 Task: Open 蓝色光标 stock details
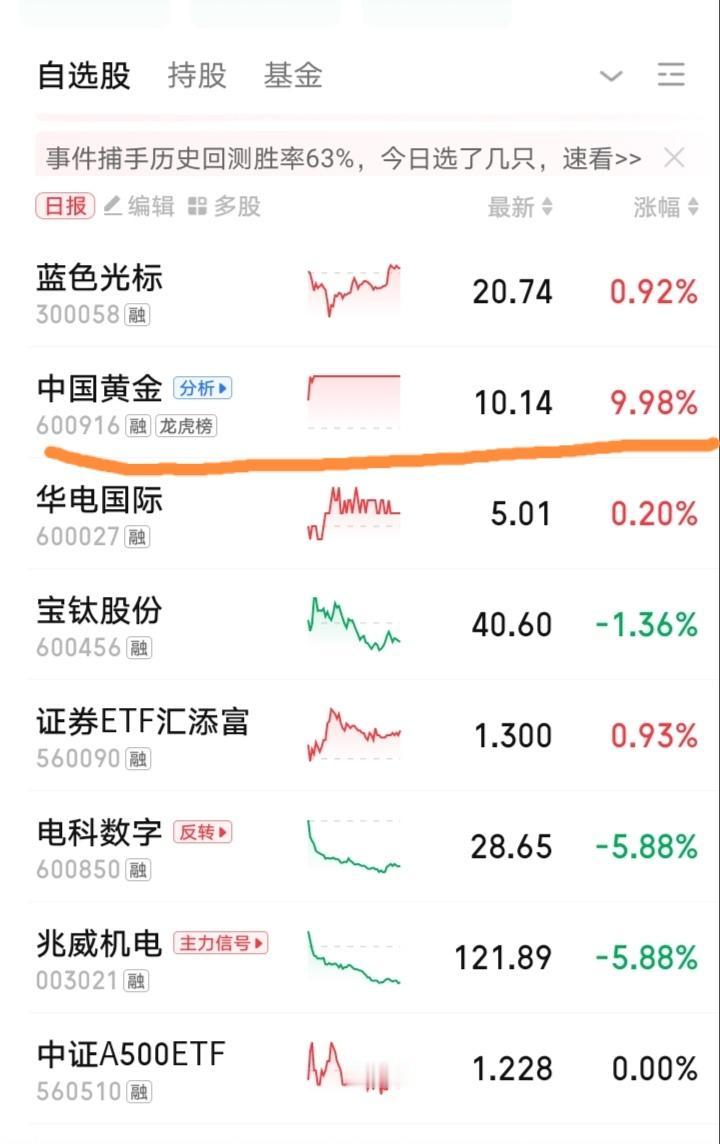(x=99, y=278)
